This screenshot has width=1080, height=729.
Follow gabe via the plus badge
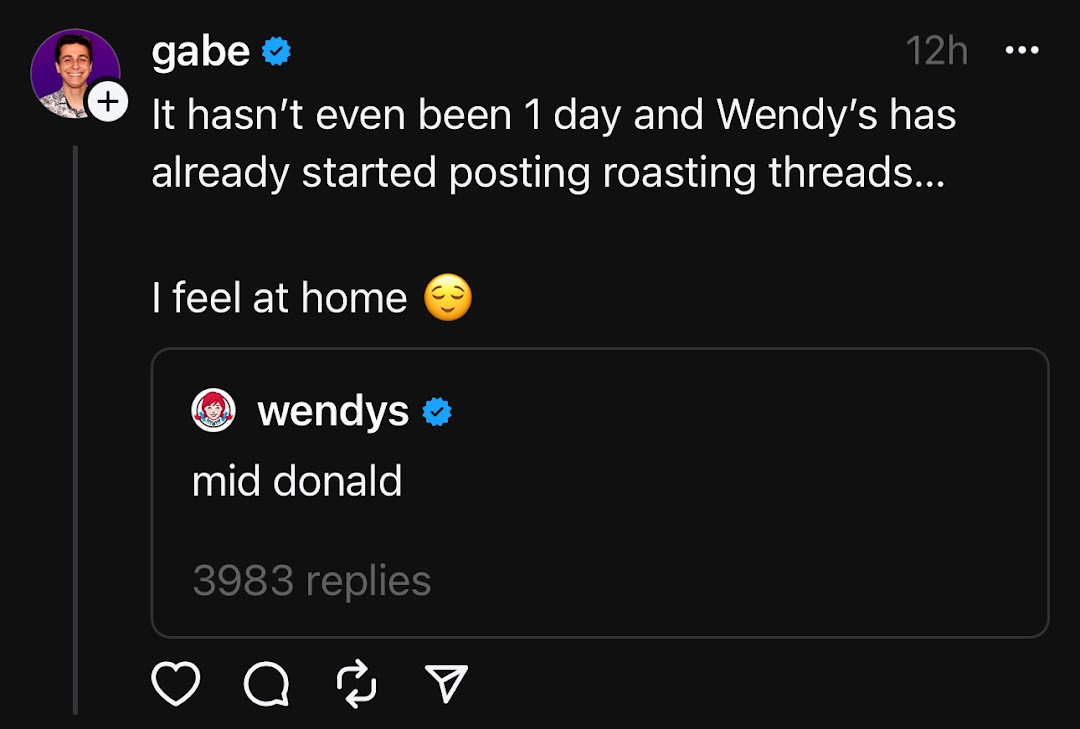pyautogui.click(x=108, y=101)
